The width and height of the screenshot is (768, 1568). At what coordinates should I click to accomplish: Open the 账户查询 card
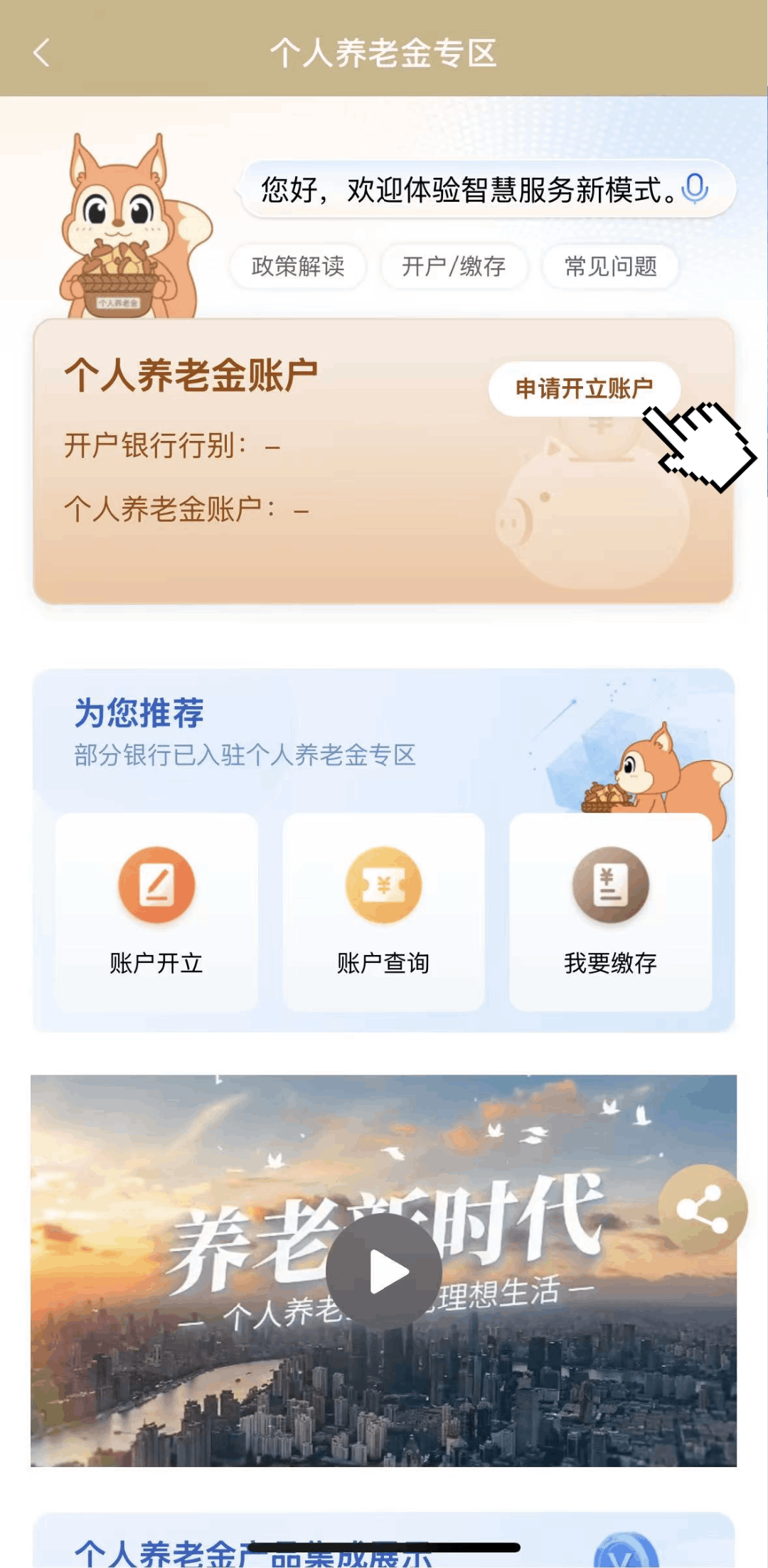pos(383,912)
